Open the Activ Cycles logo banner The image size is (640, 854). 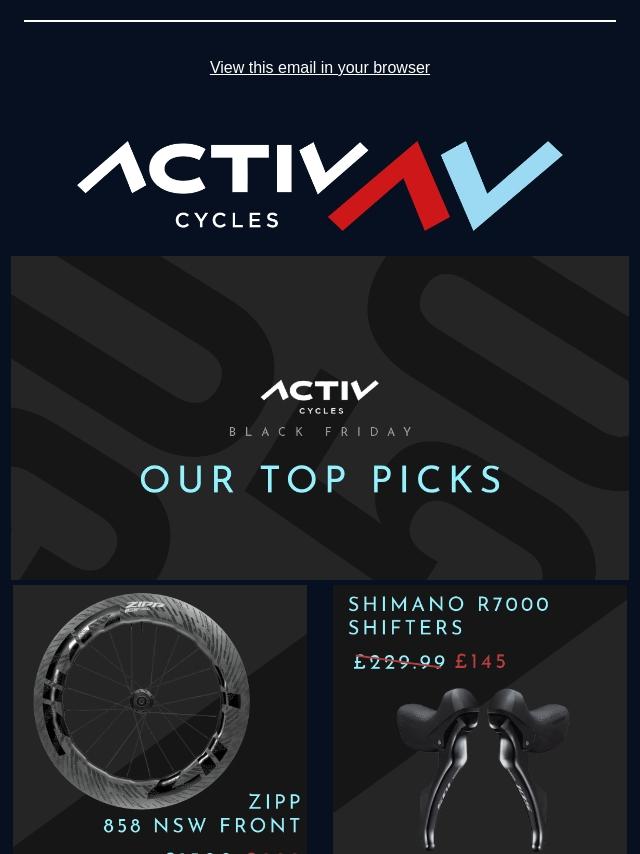click(320, 185)
